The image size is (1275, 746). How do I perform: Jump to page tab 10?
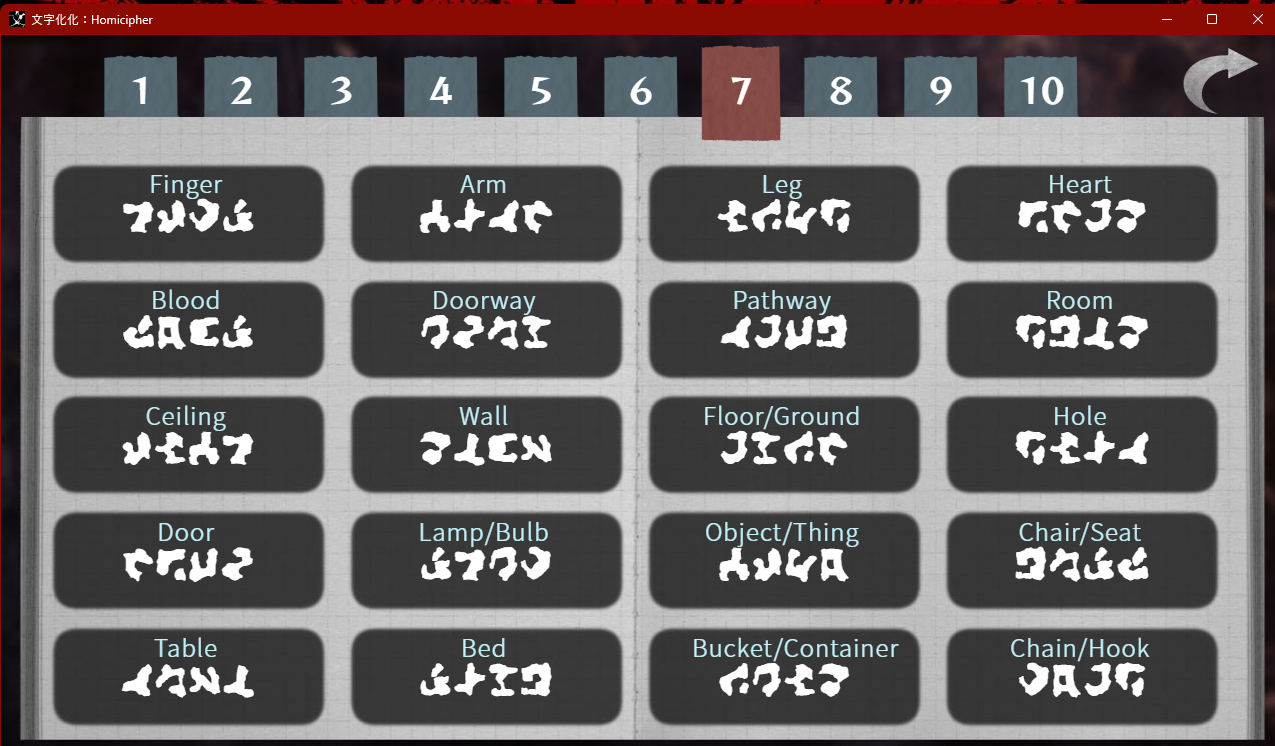(1040, 90)
